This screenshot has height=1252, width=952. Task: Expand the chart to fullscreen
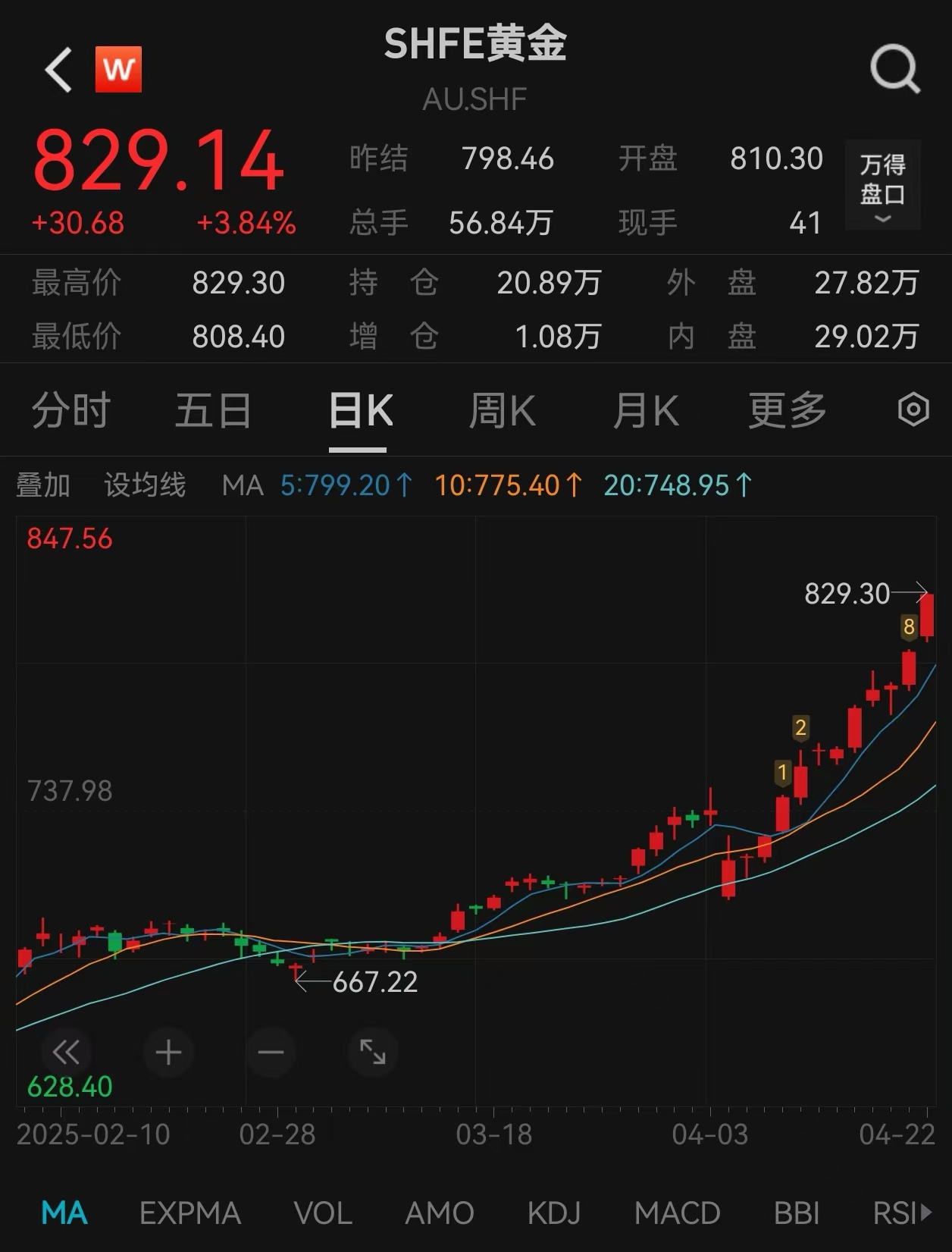[x=372, y=1052]
